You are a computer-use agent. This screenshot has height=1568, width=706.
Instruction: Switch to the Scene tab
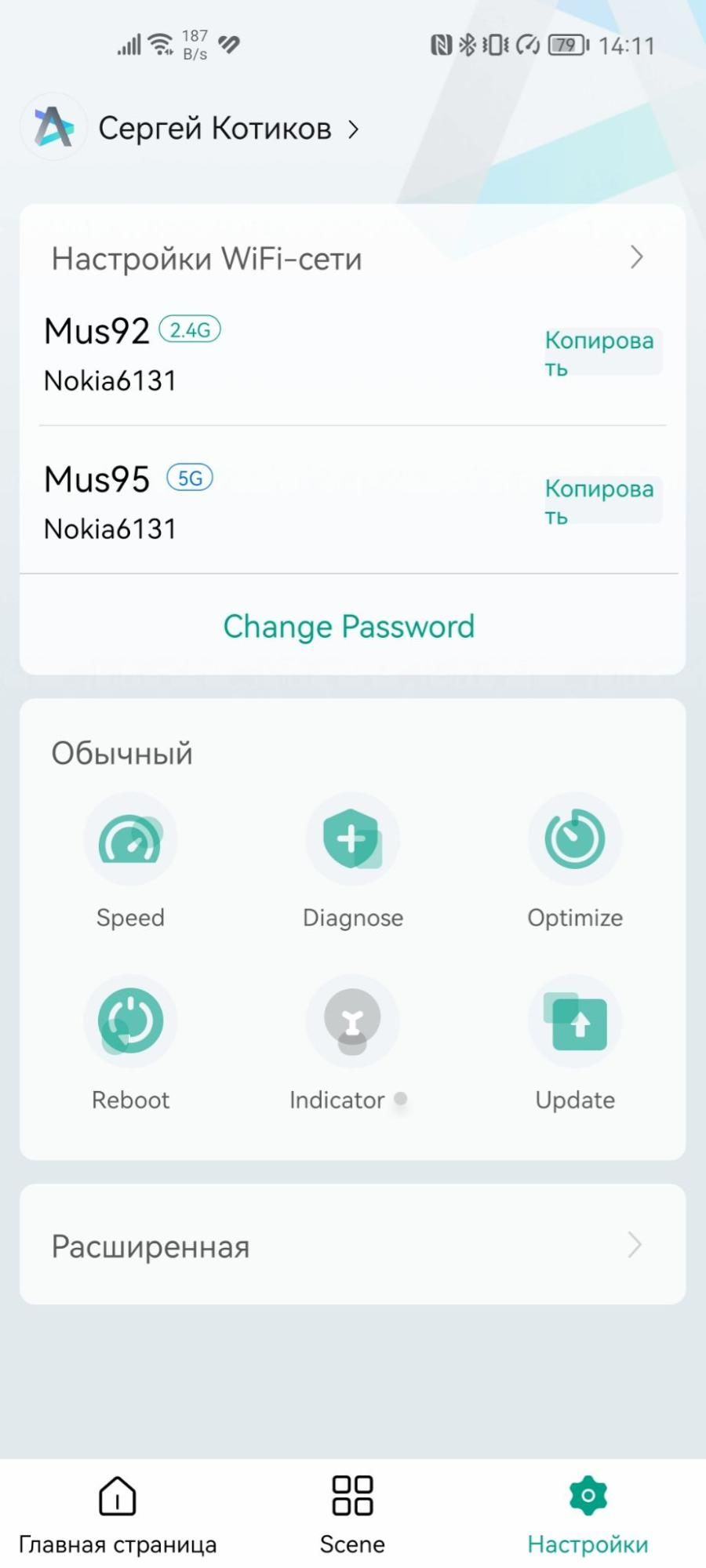(352, 1514)
